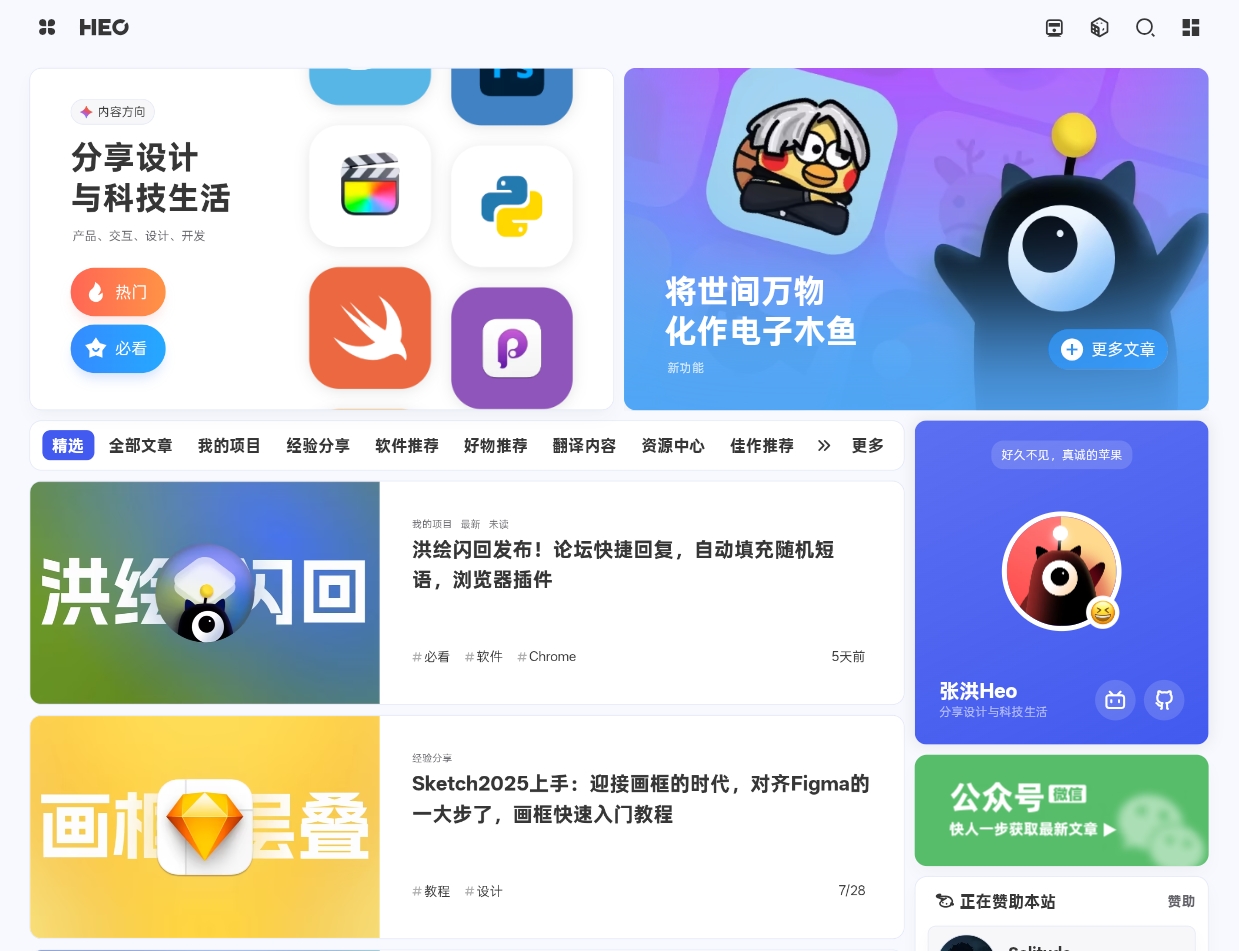Switch to the 全部文章 tab

point(141,445)
